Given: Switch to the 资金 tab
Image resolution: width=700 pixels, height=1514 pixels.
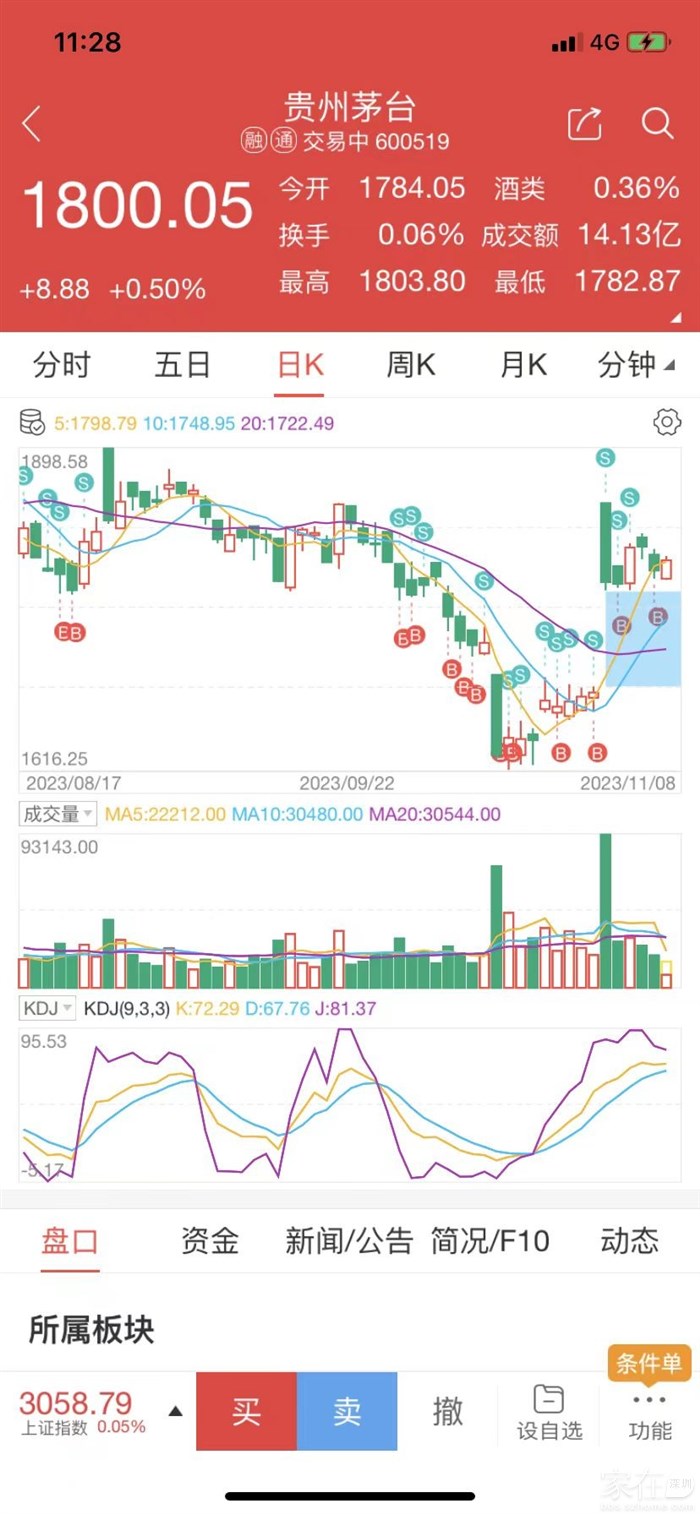Looking at the screenshot, I should pyautogui.click(x=210, y=1242).
